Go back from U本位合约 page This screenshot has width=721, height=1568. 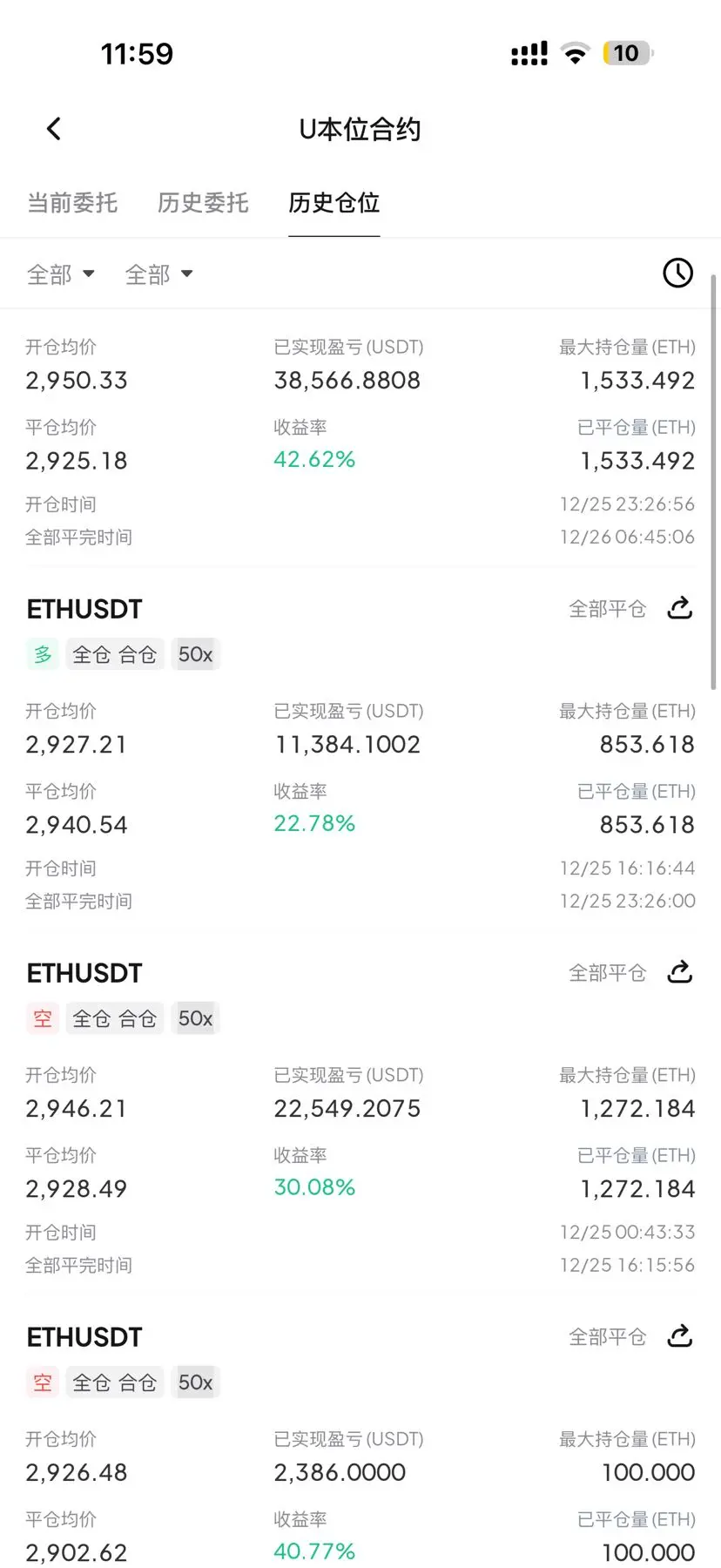pos(54,129)
